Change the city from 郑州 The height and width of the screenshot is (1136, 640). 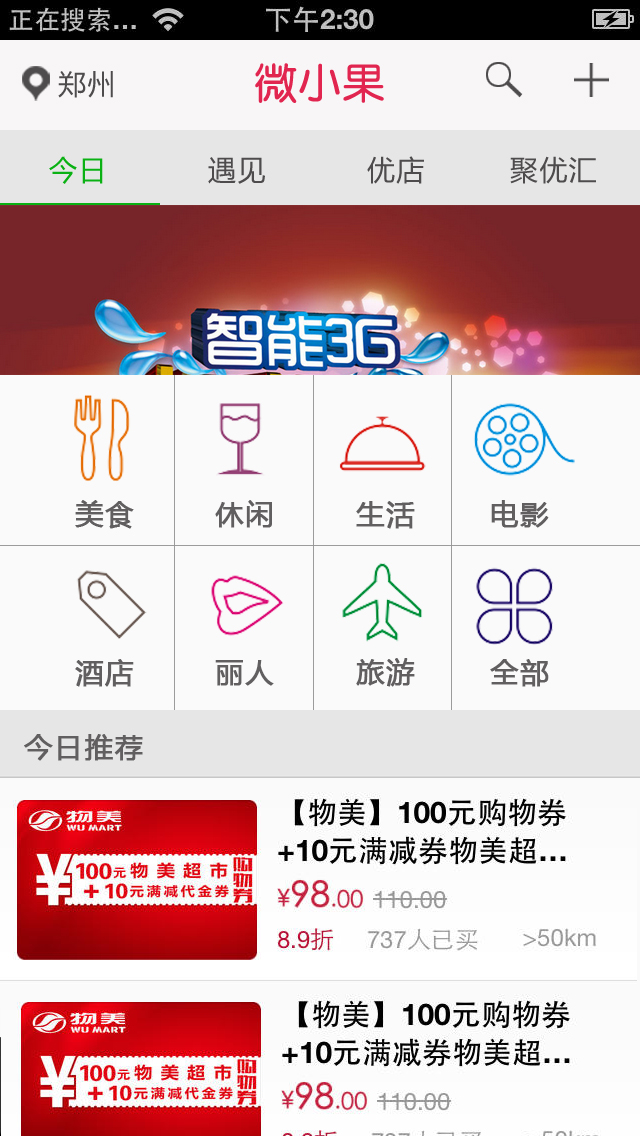point(68,84)
